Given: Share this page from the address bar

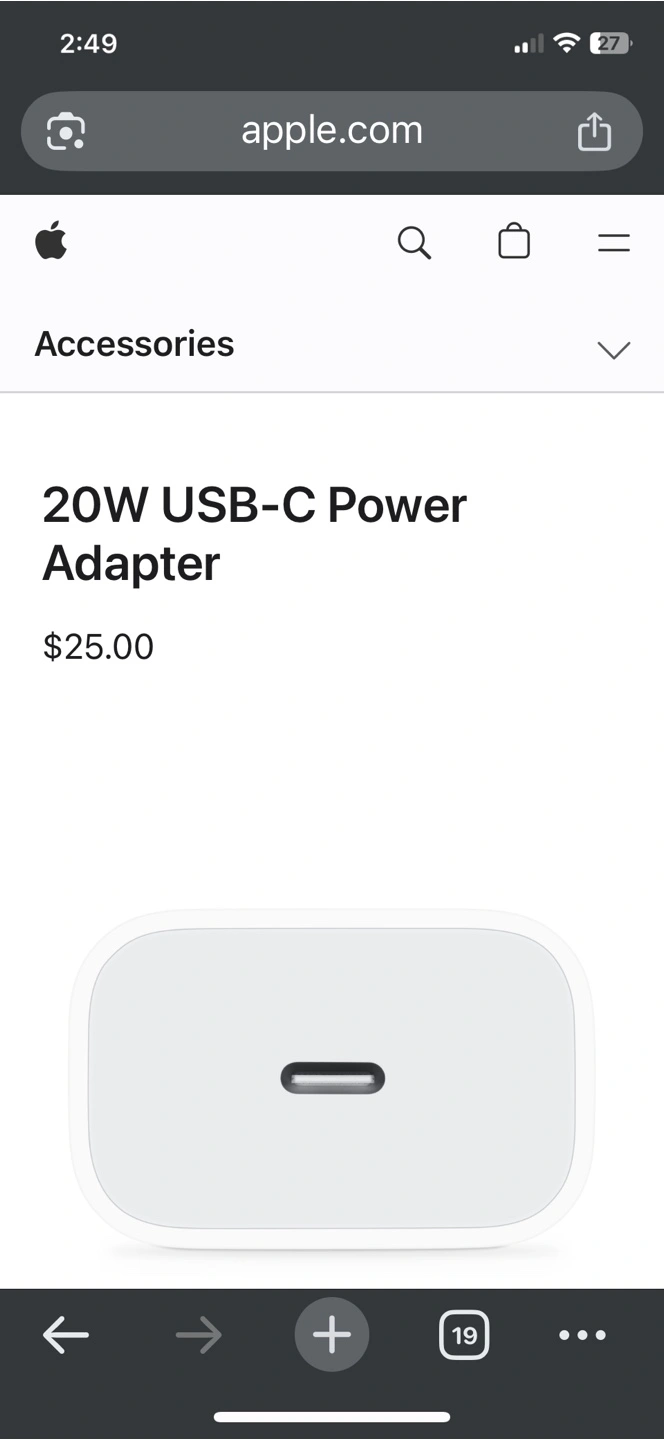Looking at the screenshot, I should 594,131.
